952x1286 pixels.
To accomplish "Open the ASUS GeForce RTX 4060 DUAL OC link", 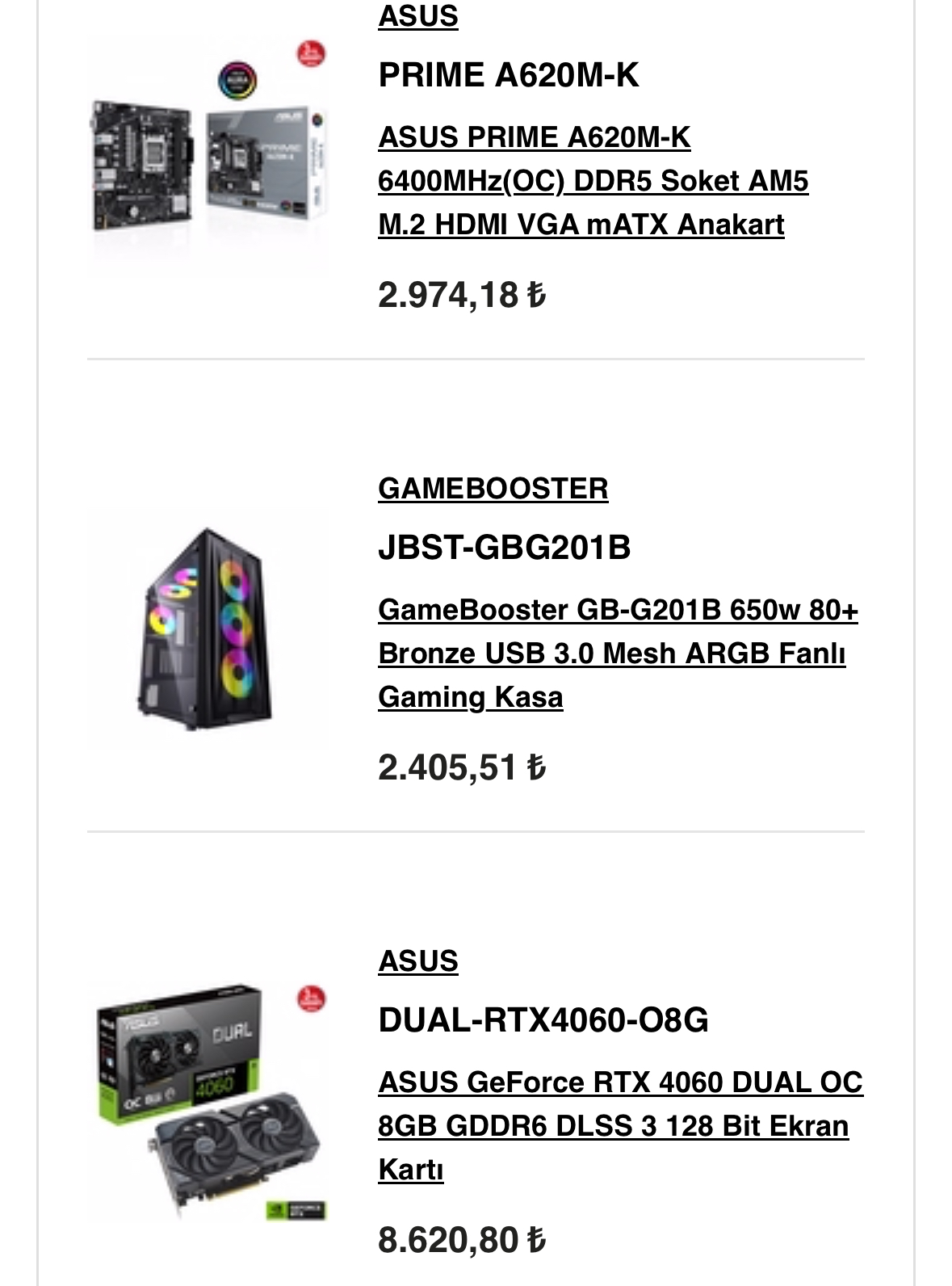I will 619,1124.
